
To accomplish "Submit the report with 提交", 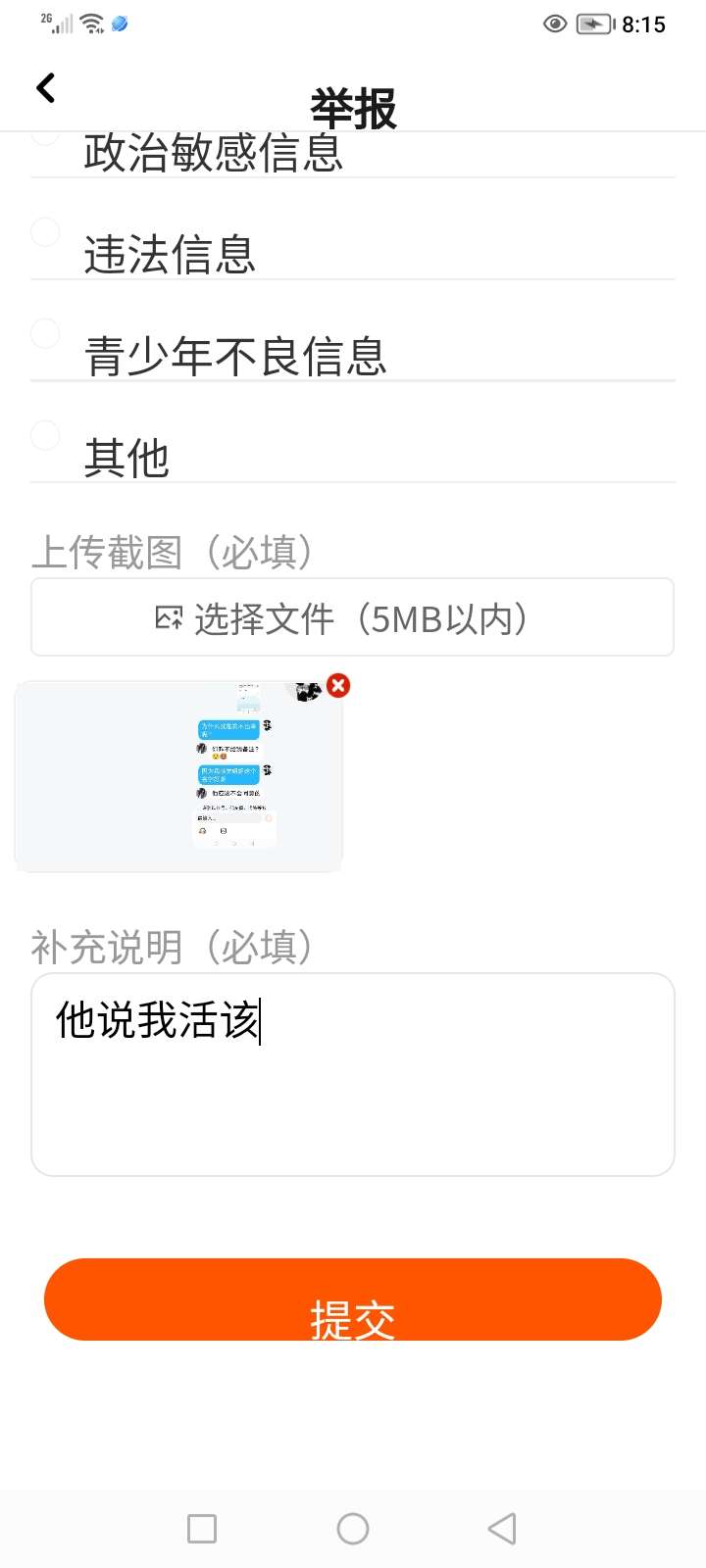I will click(352, 1299).
